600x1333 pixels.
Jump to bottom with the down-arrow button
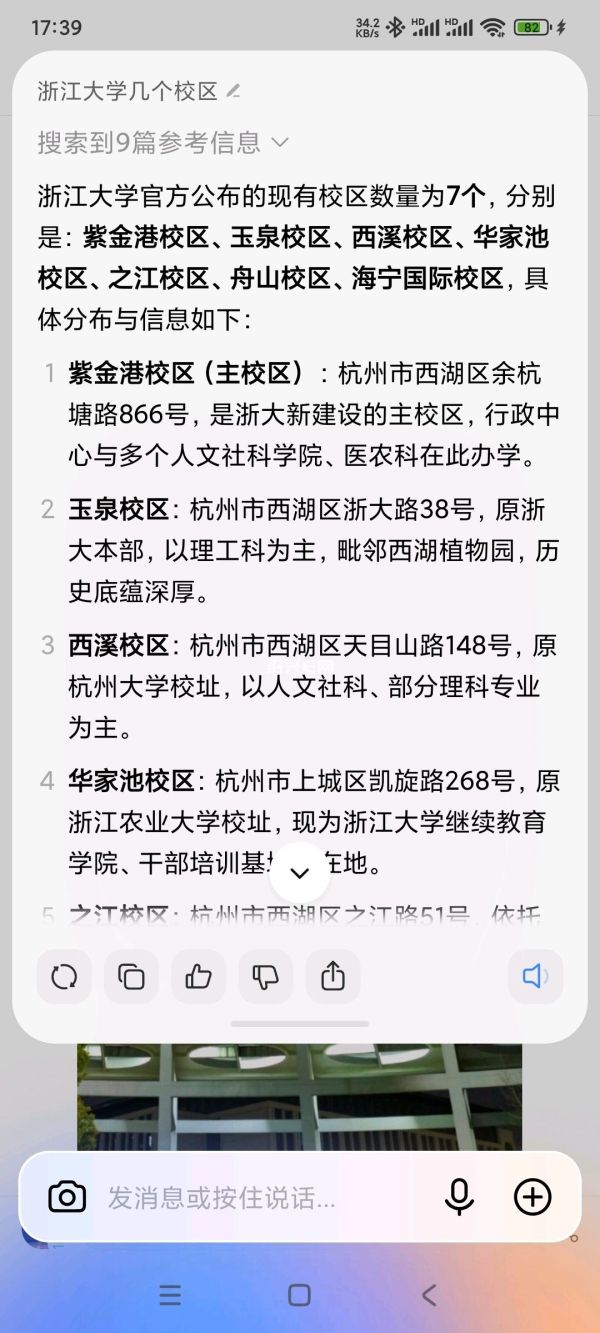(300, 873)
